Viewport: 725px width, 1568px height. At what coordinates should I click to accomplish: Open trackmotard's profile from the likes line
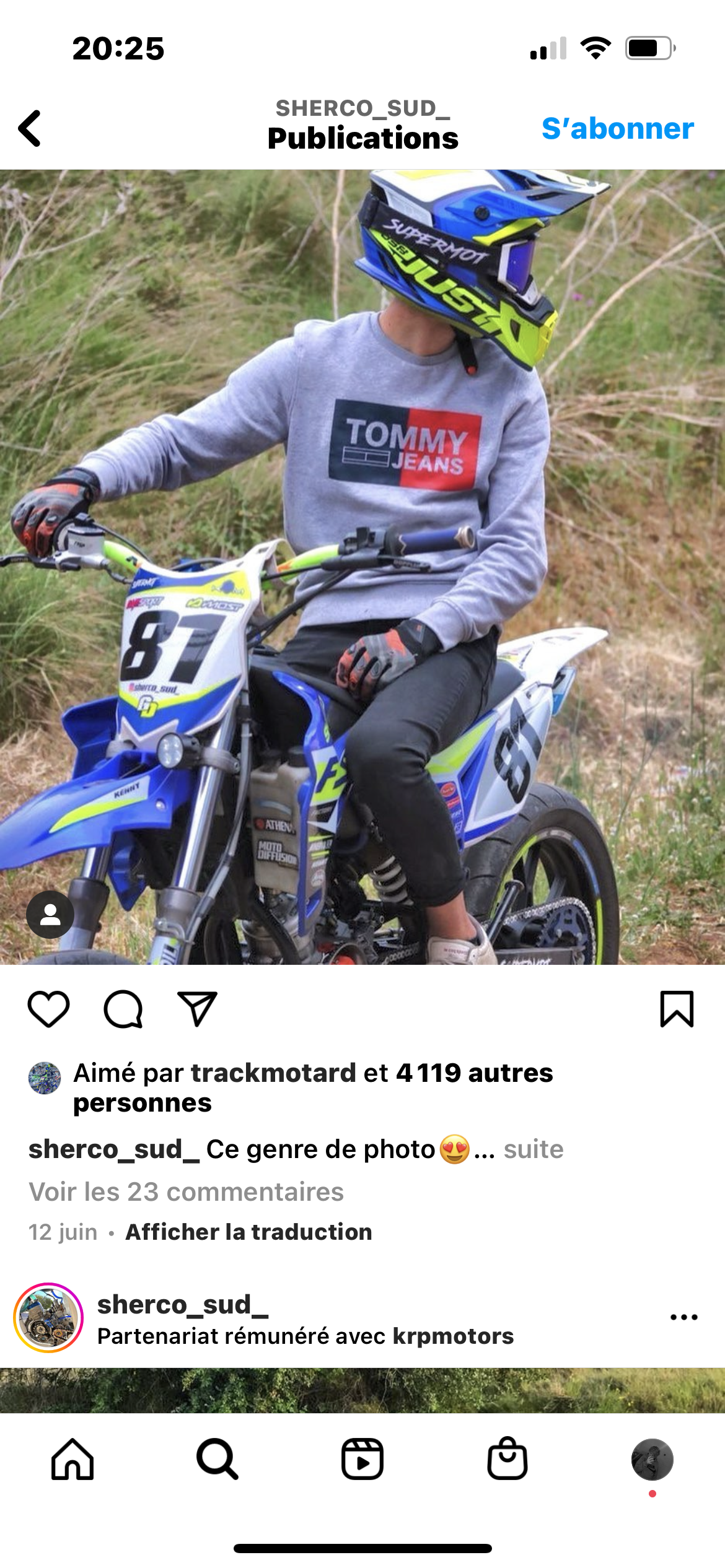(x=273, y=1073)
